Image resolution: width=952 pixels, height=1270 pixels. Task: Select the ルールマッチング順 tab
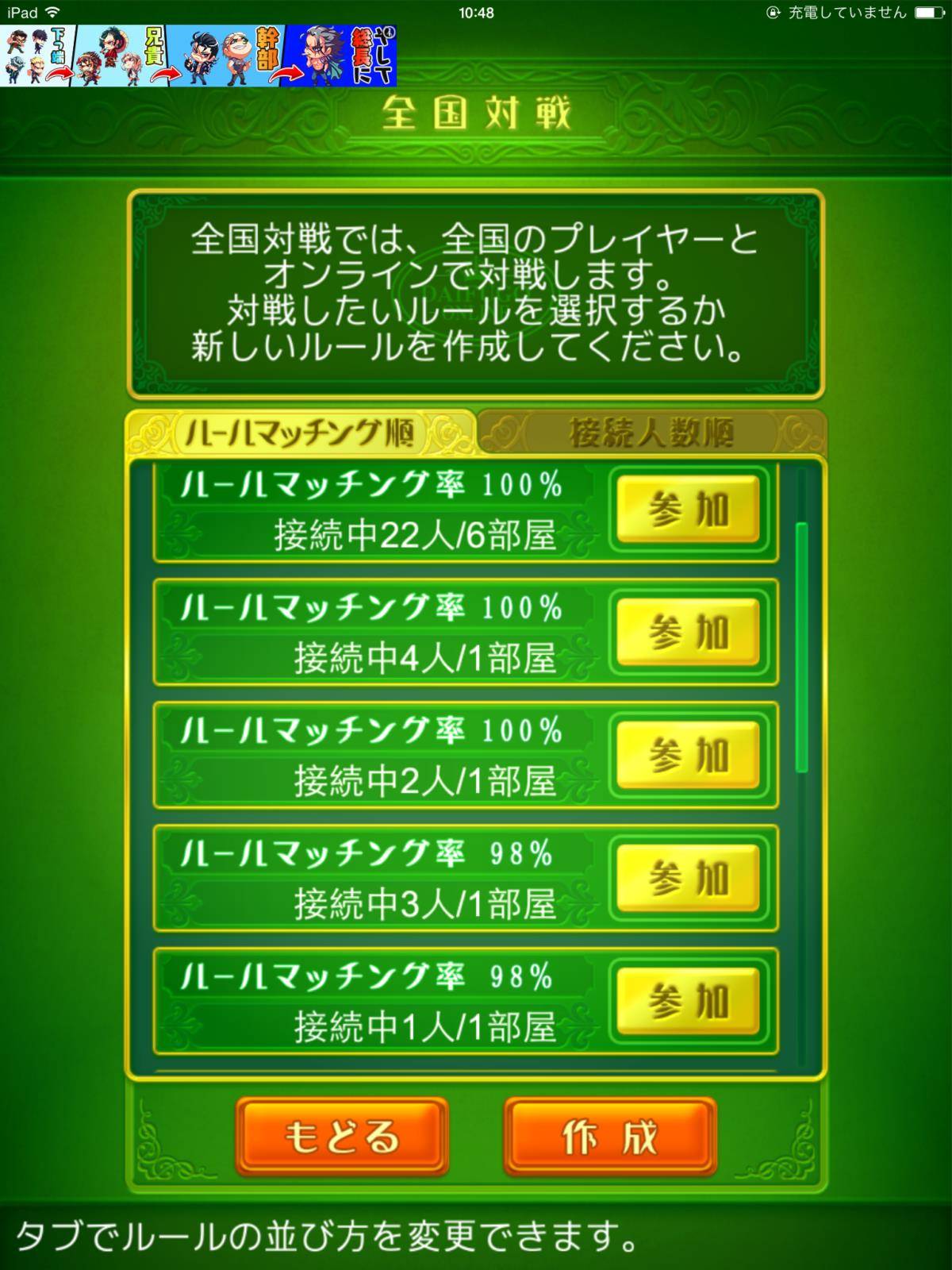pos(300,433)
